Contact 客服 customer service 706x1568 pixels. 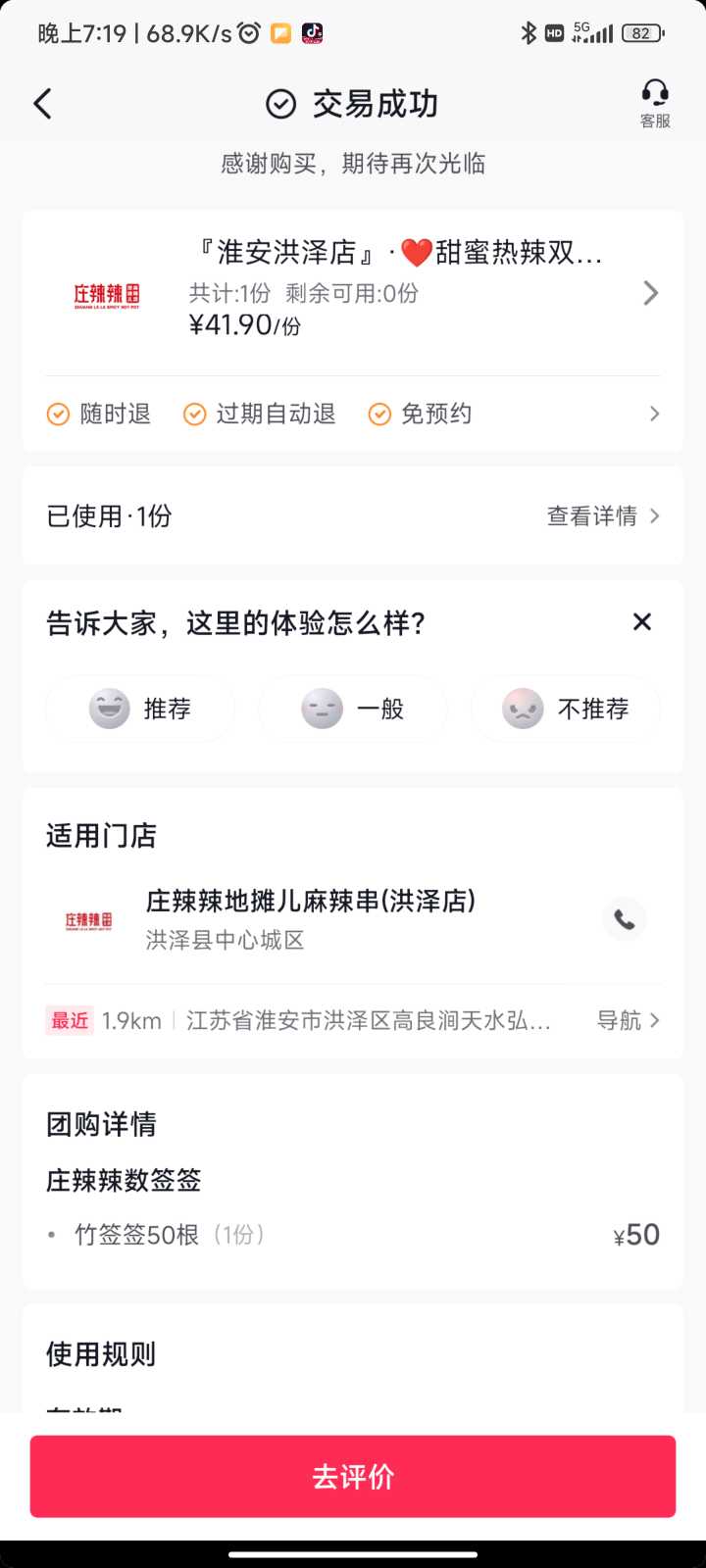pos(655,104)
